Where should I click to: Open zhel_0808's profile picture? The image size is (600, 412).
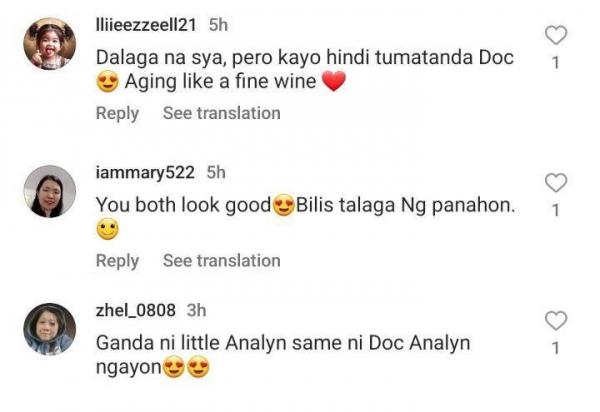click(x=49, y=329)
